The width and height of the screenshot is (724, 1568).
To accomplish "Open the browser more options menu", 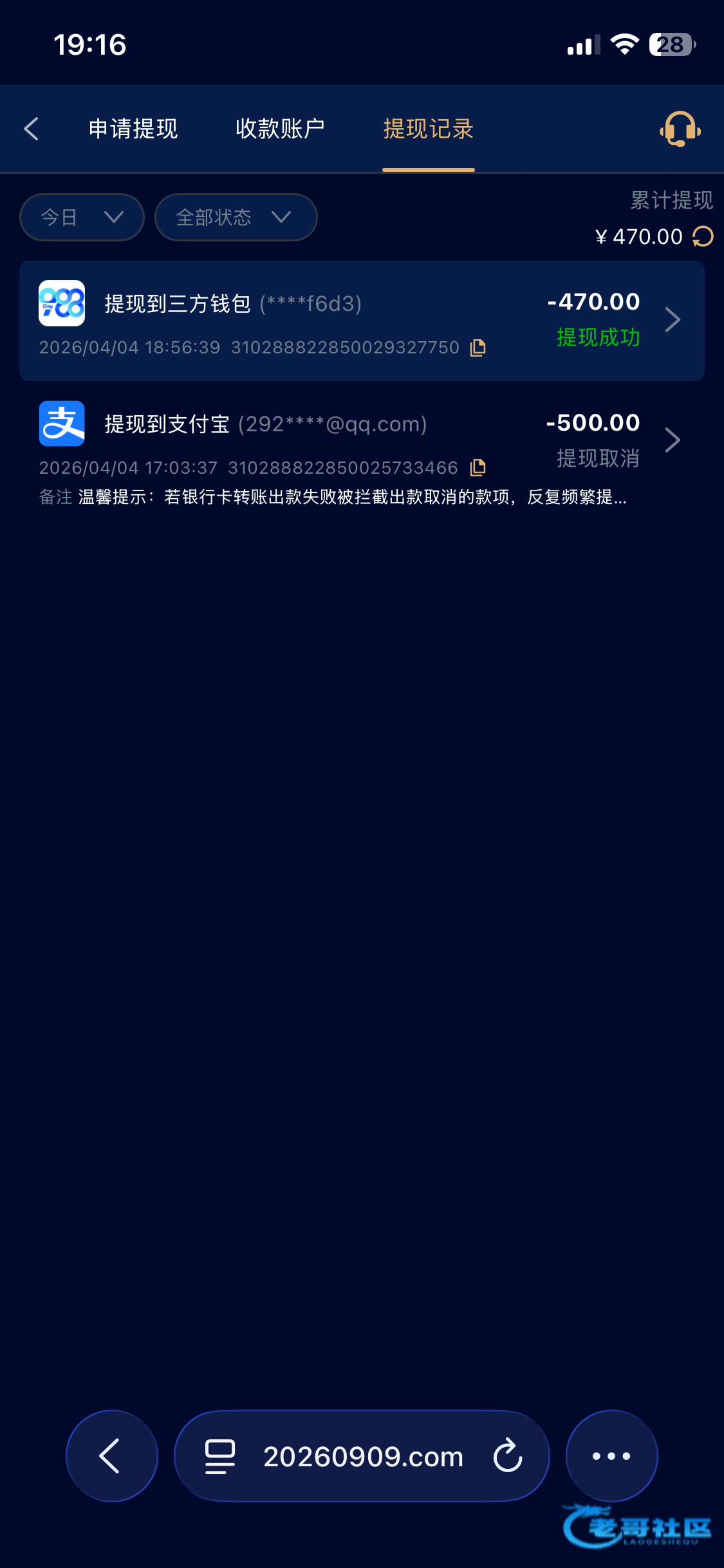I will [x=611, y=1456].
